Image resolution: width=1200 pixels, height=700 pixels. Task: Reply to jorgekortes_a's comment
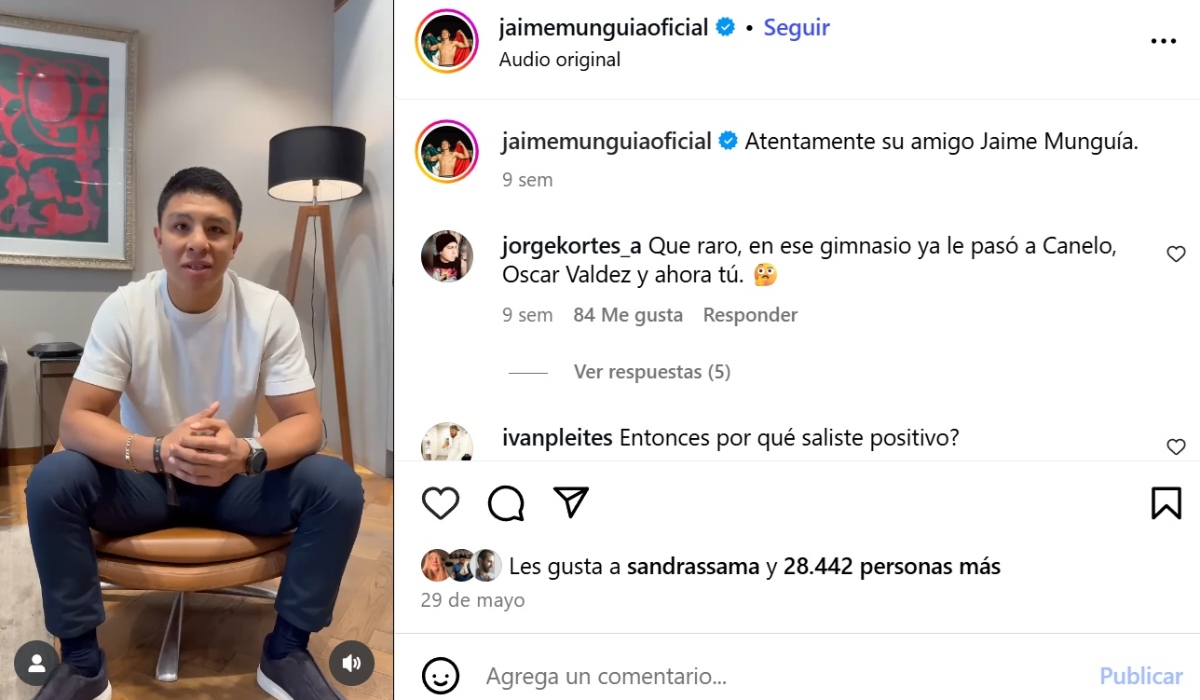click(750, 315)
